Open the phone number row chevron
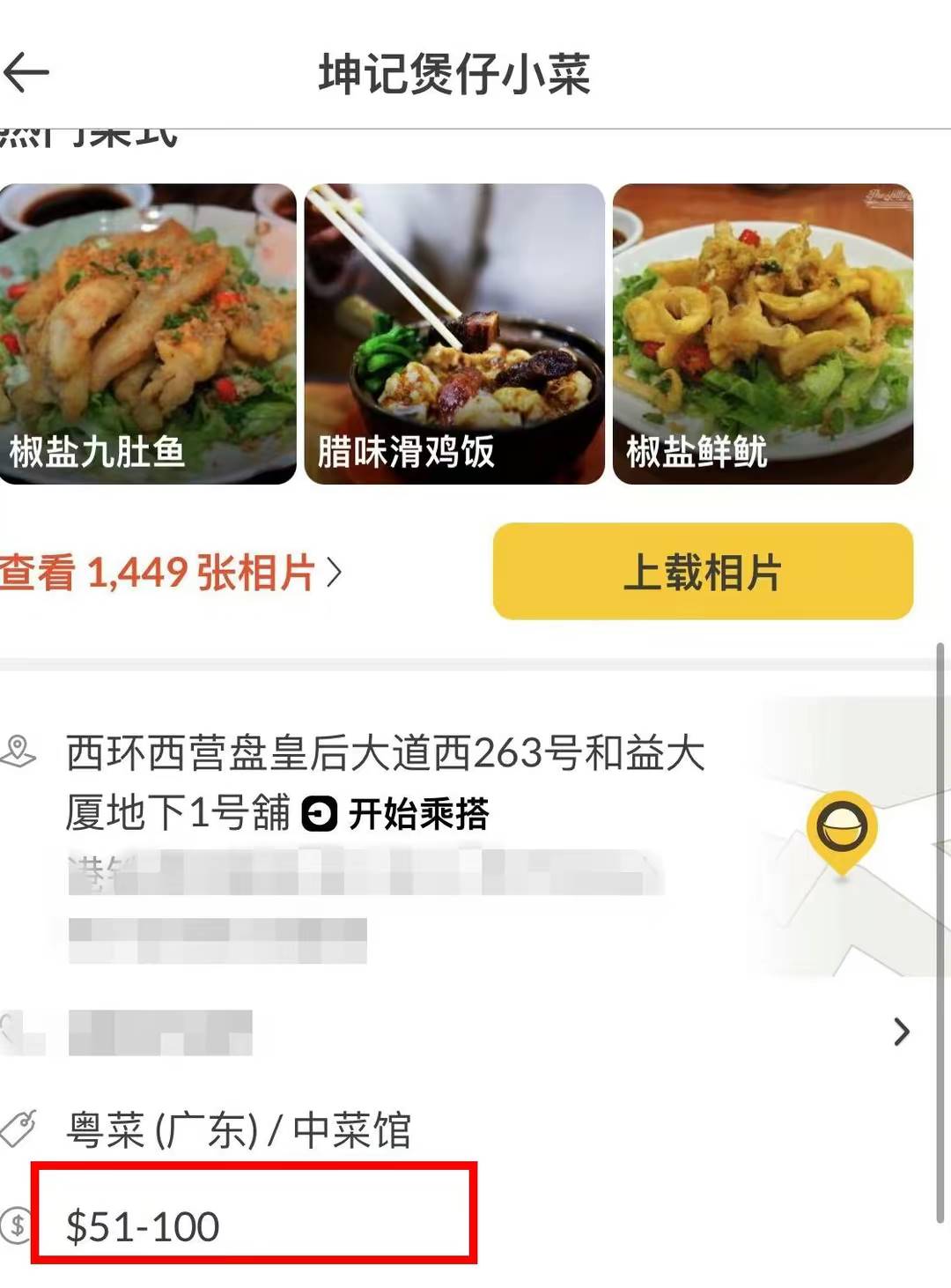 (901, 1032)
